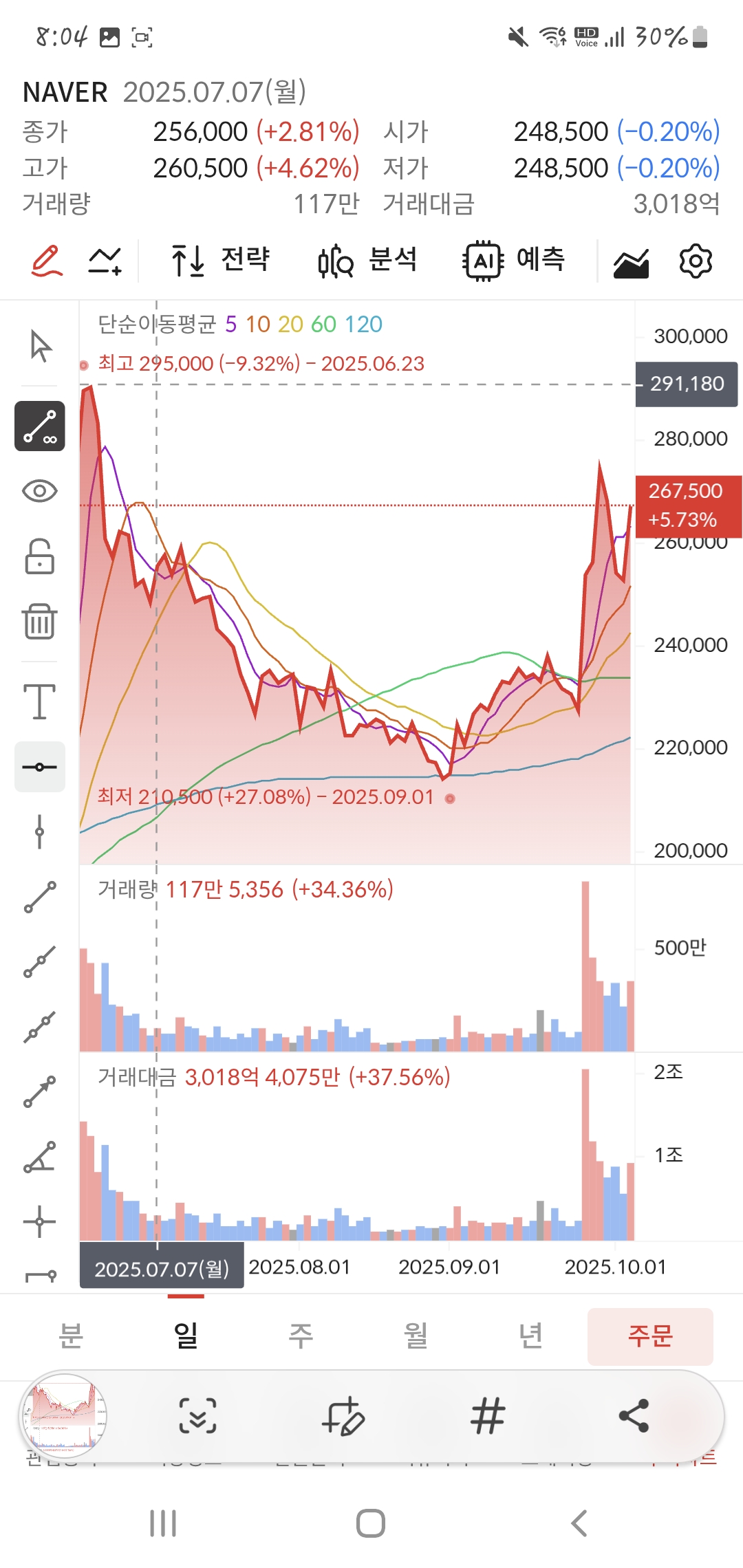Toggle drawing visibility with the eye icon
This screenshot has width=743, height=1568.
[x=40, y=491]
